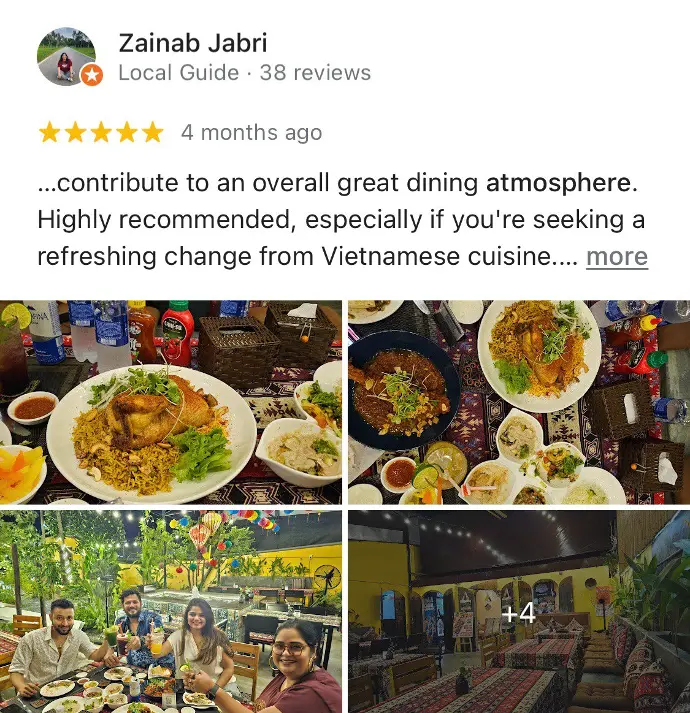Open Zainab Jabri's profile picture
Viewport: 690px width, 713px height.
68,56
